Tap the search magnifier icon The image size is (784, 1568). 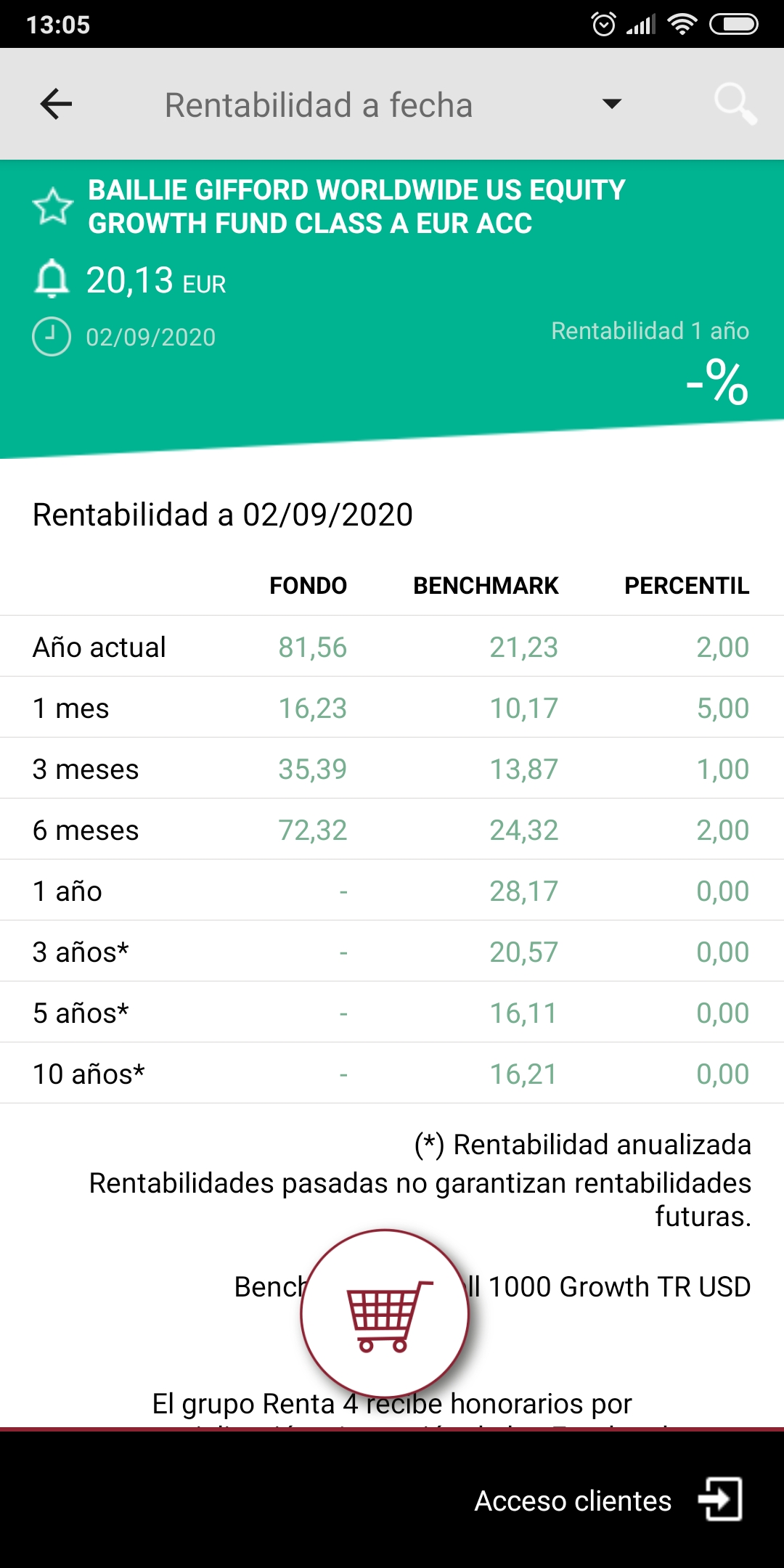coord(735,104)
